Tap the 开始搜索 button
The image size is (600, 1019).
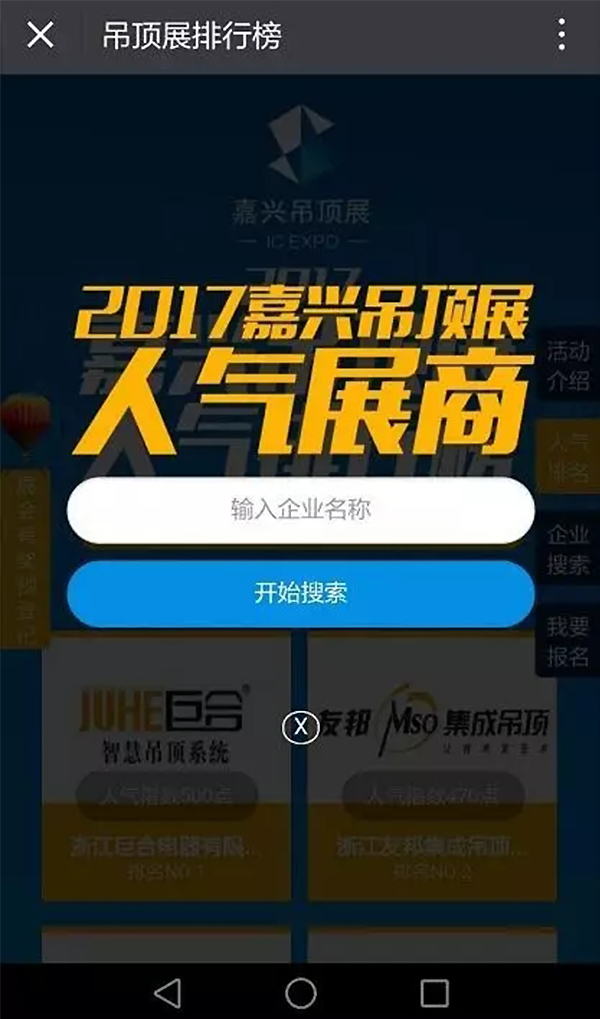click(300, 593)
